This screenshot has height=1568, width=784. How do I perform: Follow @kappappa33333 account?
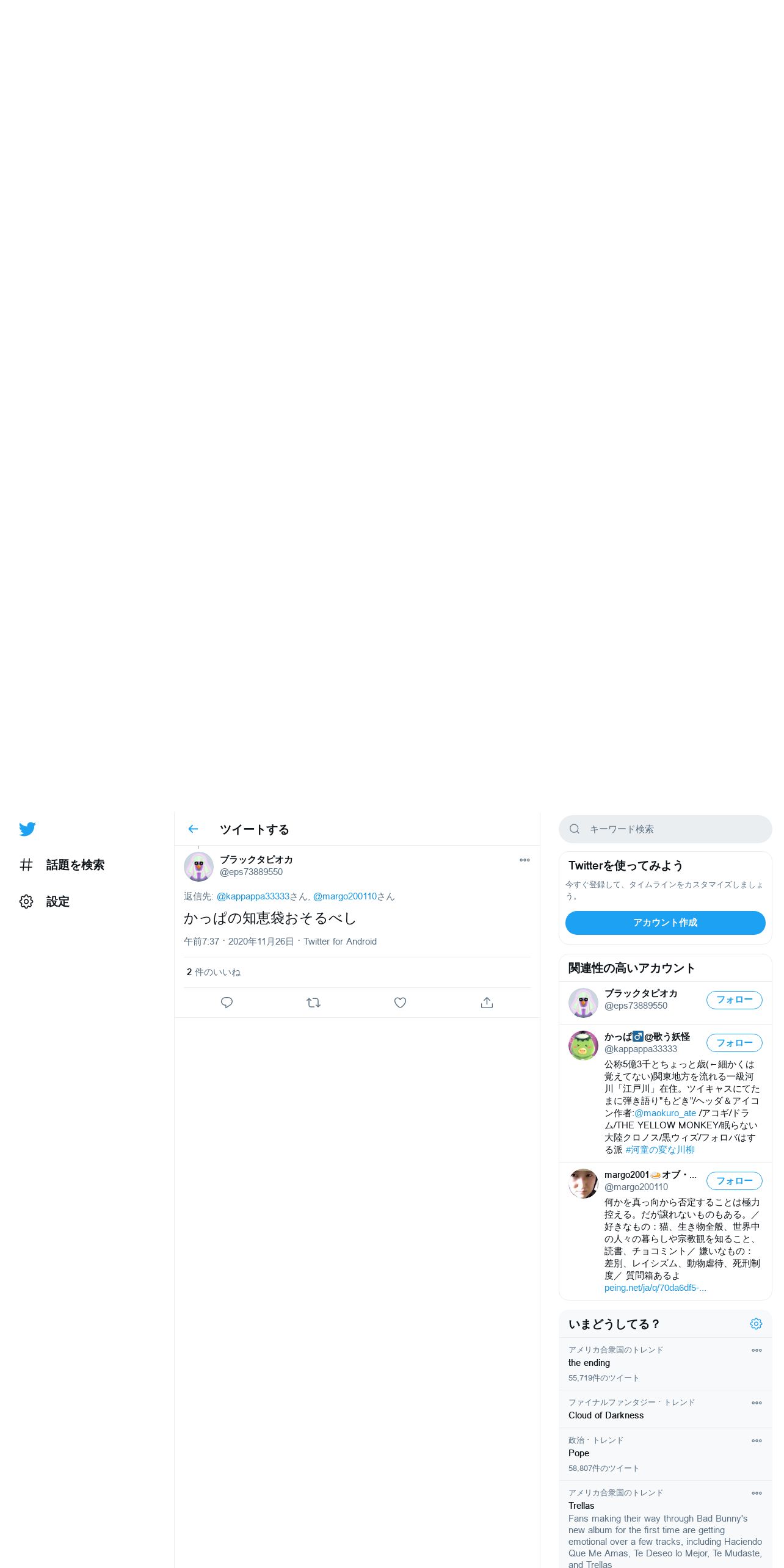pos(734,1043)
